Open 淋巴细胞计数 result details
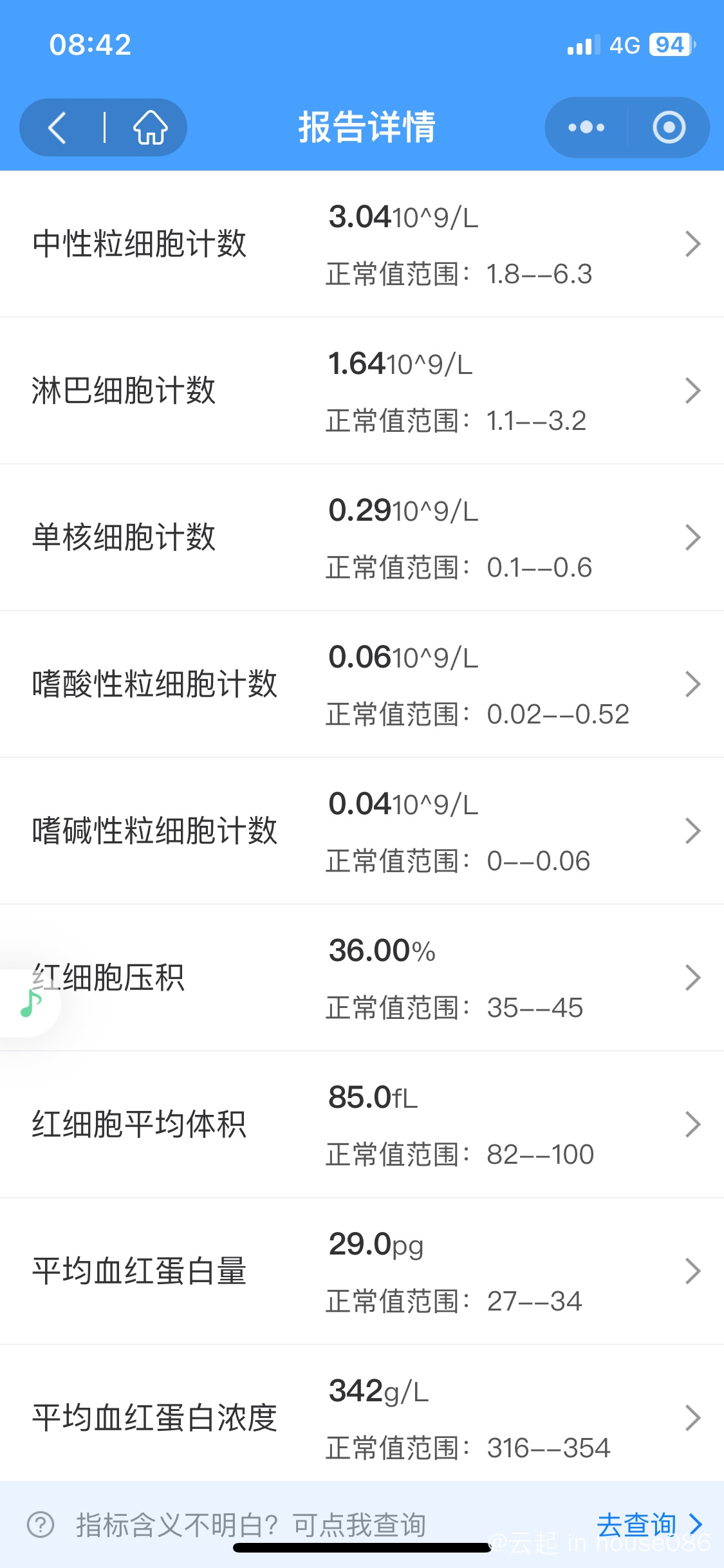The image size is (724, 1568). (x=362, y=391)
